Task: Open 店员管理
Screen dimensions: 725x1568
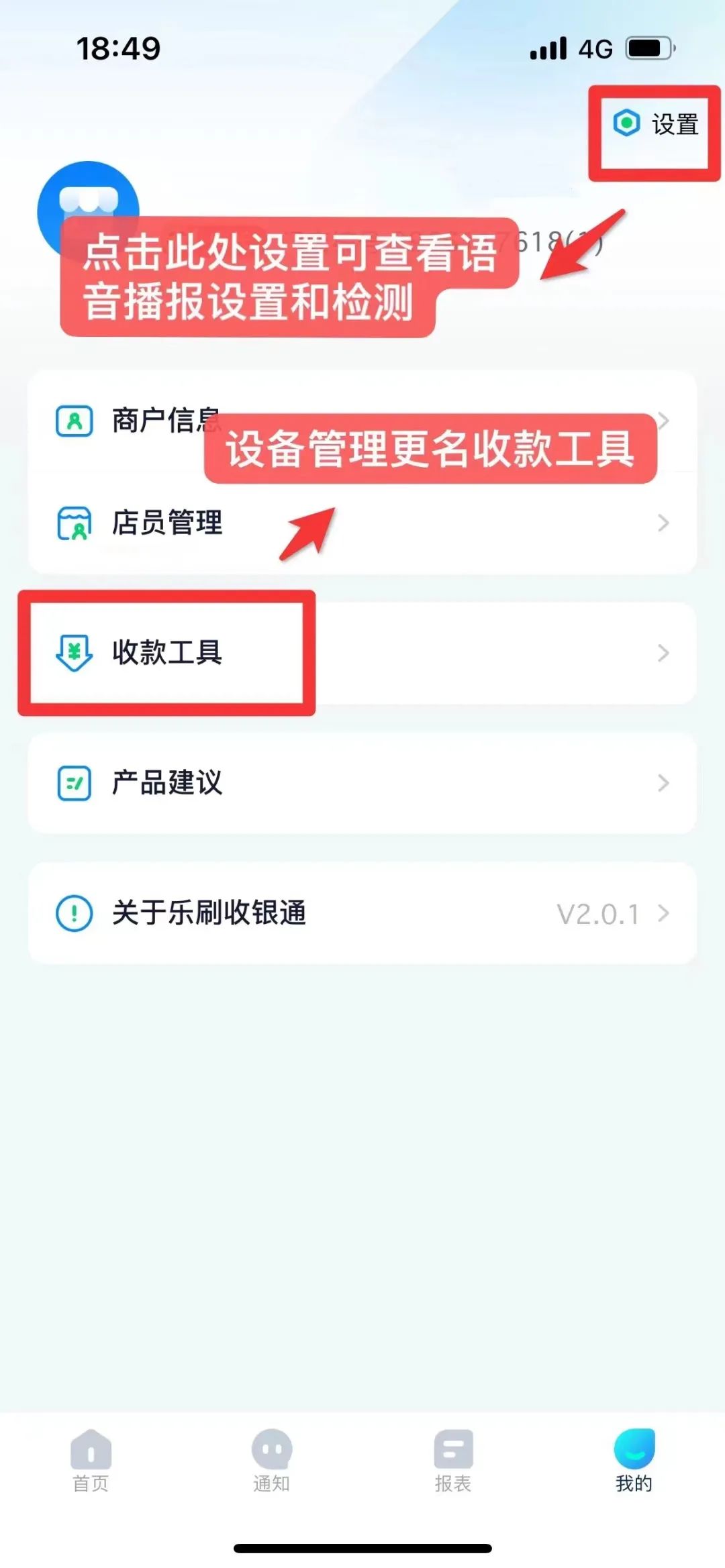Action: coord(362,523)
